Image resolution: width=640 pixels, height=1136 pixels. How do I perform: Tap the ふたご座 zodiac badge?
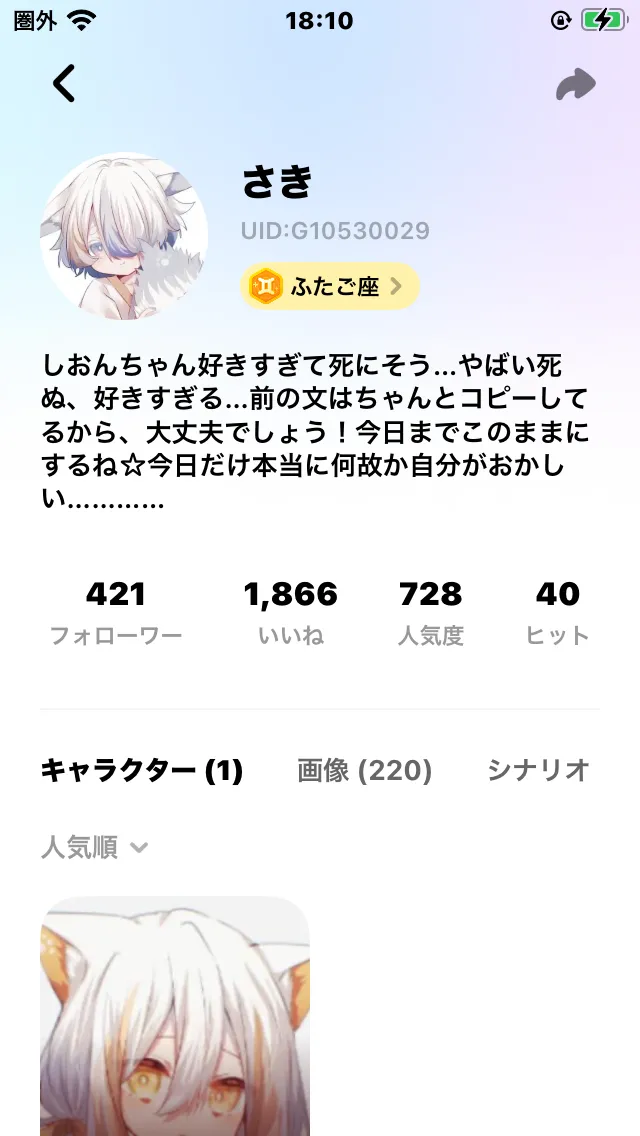tap(330, 287)
